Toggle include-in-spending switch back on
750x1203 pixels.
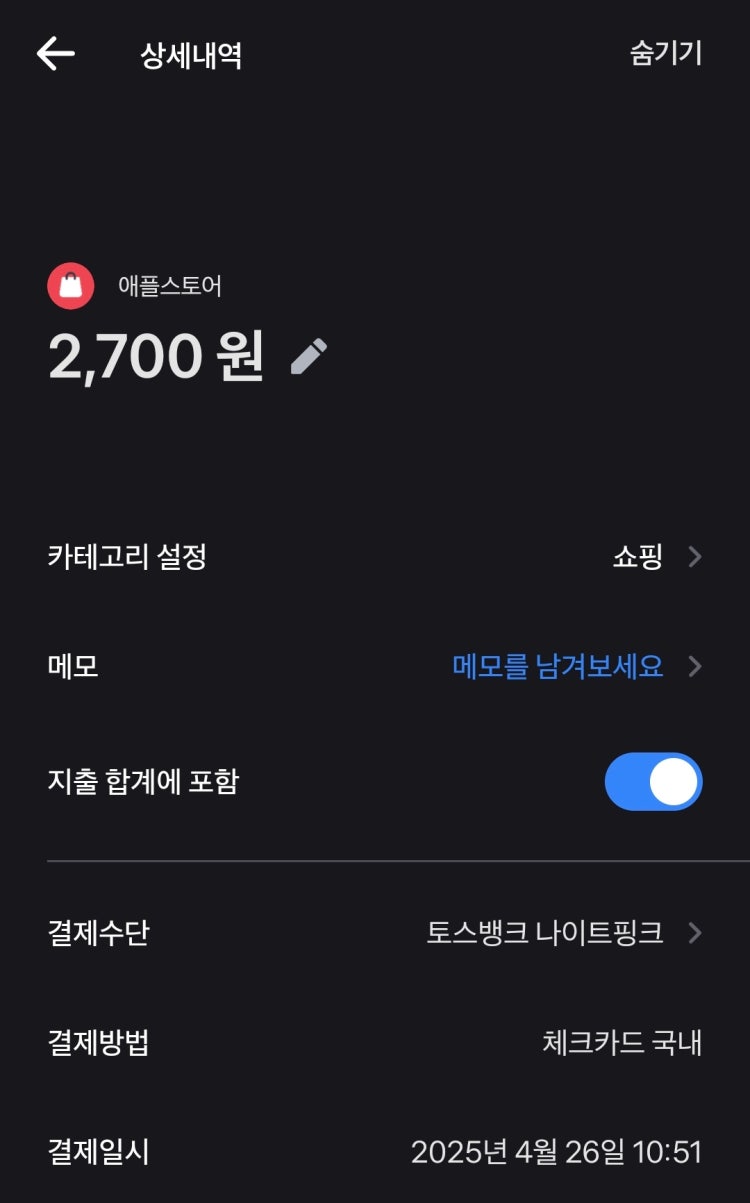coord(653,781)
